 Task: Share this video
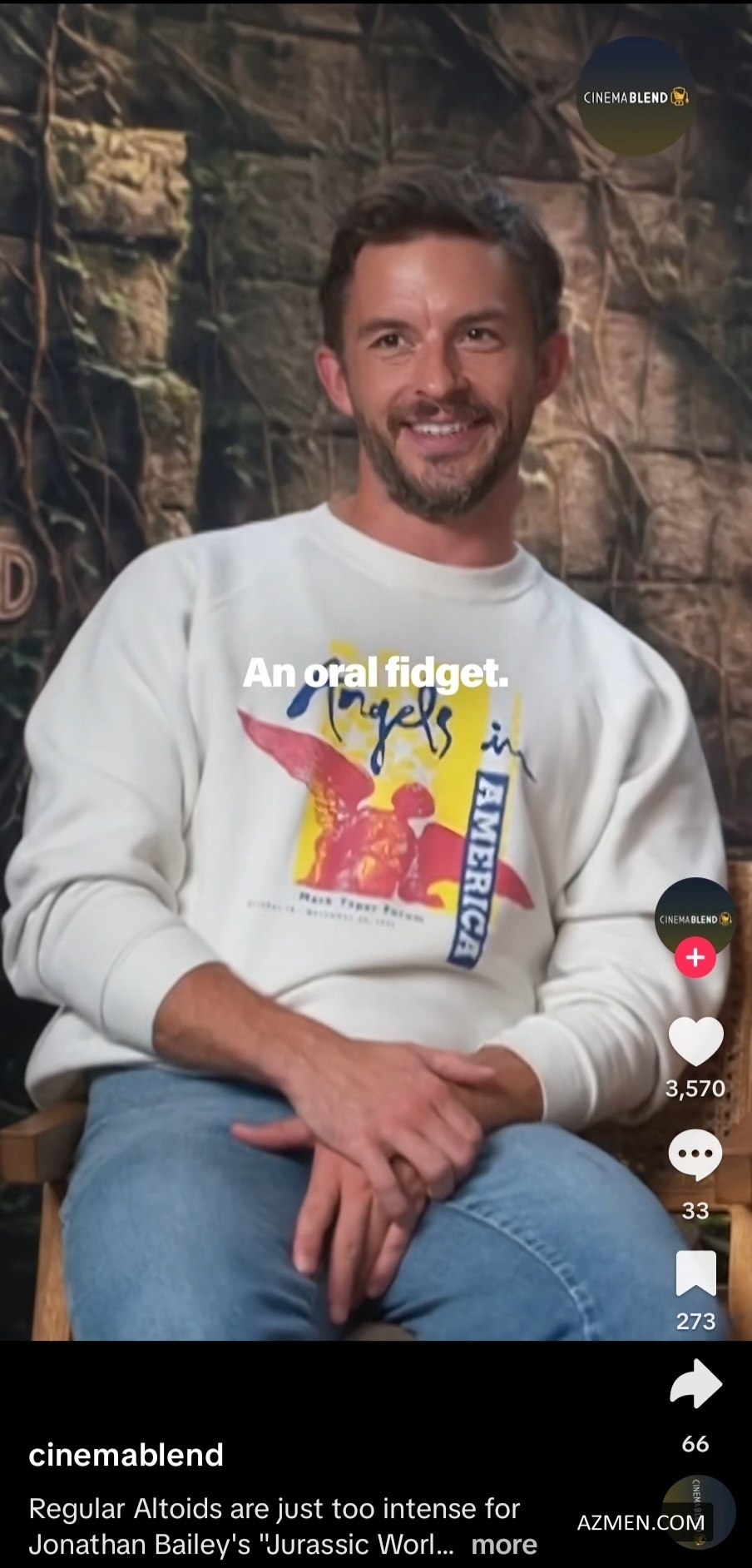(695, 1384)
